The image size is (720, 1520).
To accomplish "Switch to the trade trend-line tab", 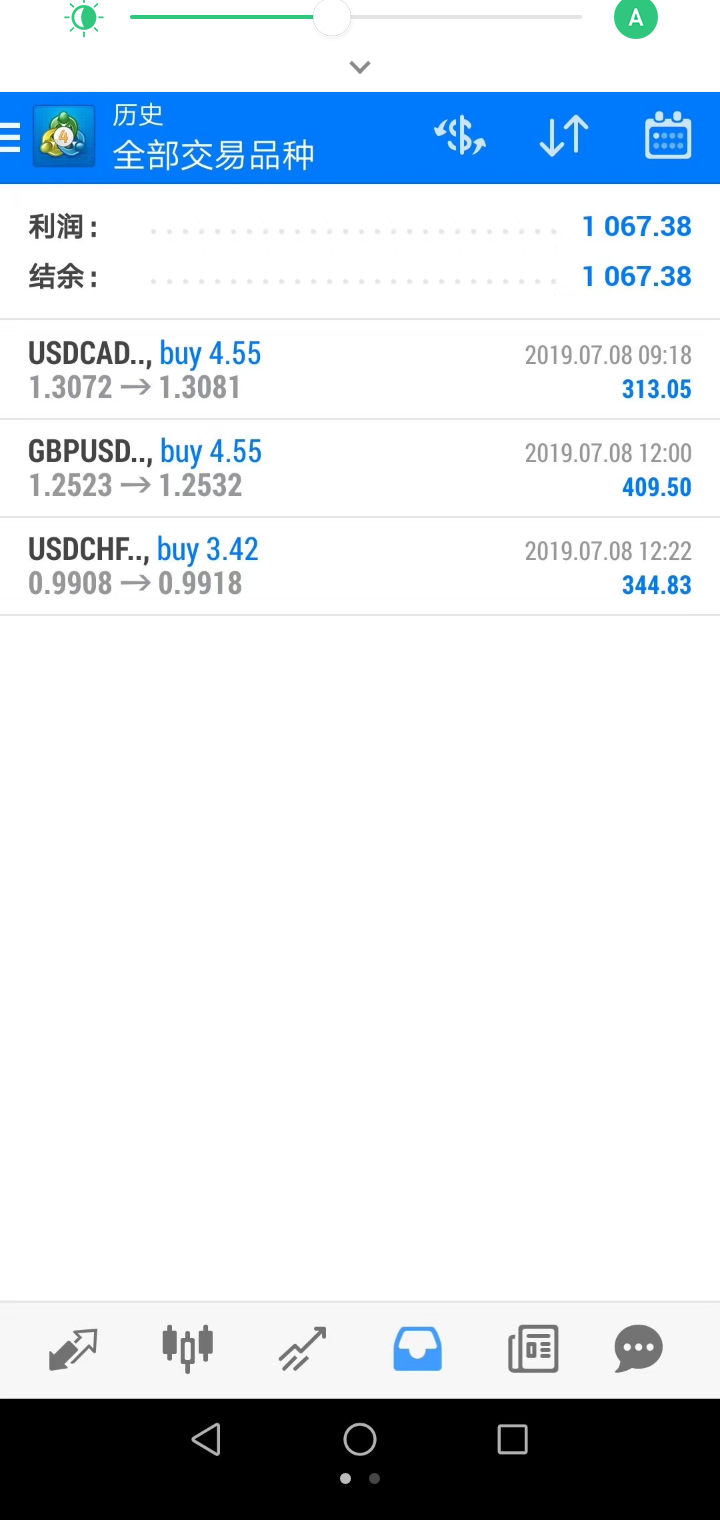I will [x=303, y=1349].
